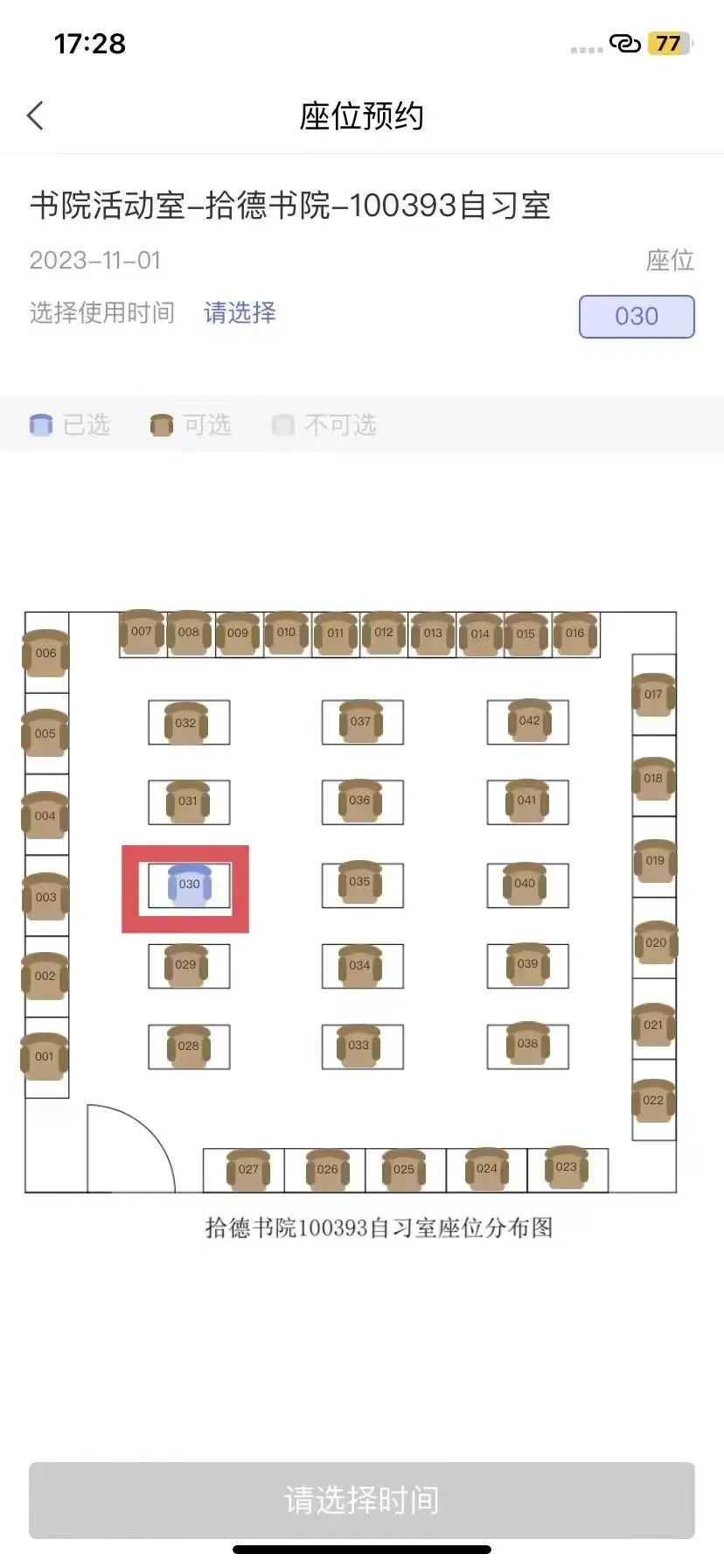
Task: Pick seat 023 in the bottom row
Action: click(566, 1167)
